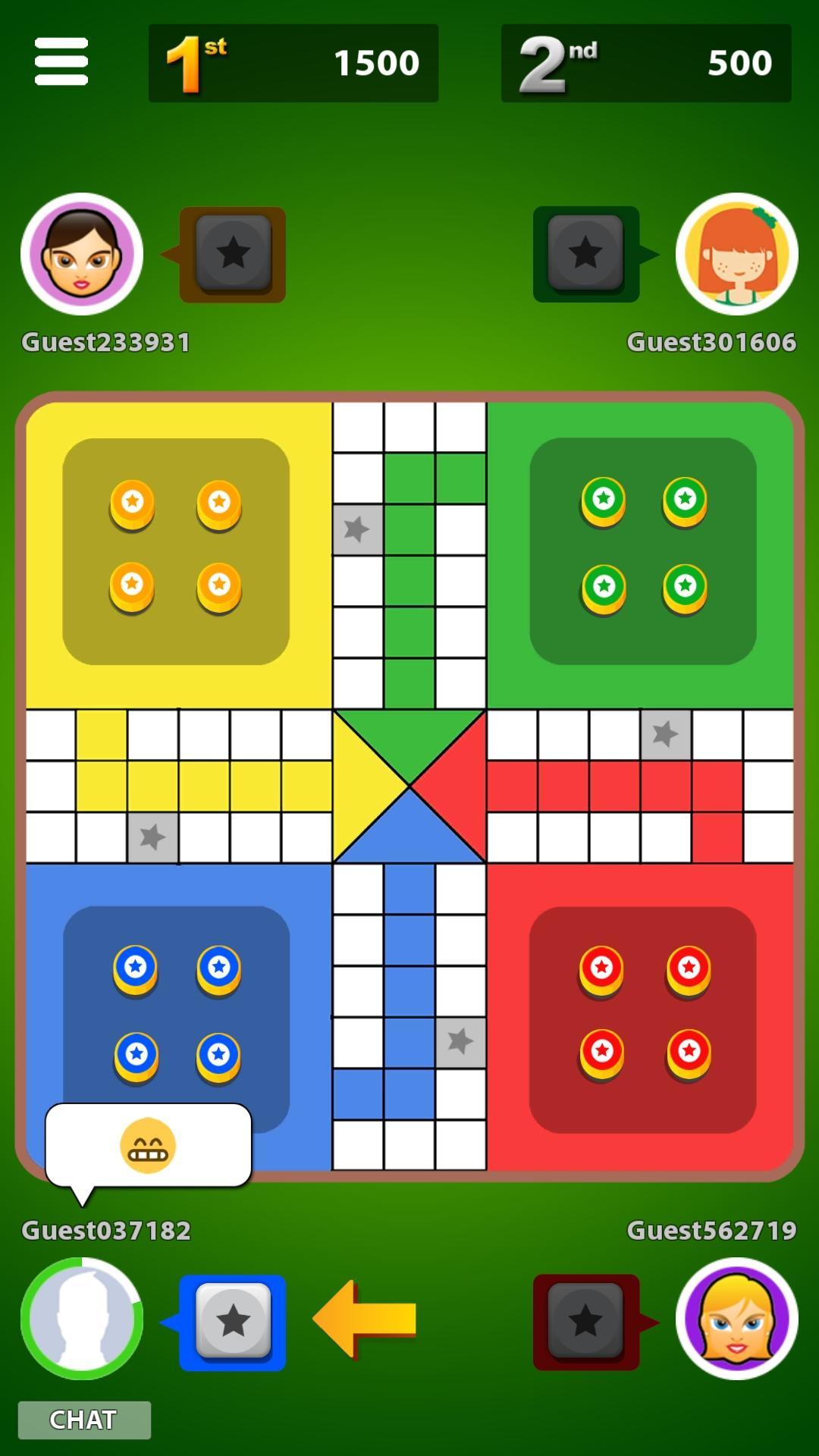This screenshot has height=1456, width=819.
Task: Roll the blue dice
Action: 233,1322
